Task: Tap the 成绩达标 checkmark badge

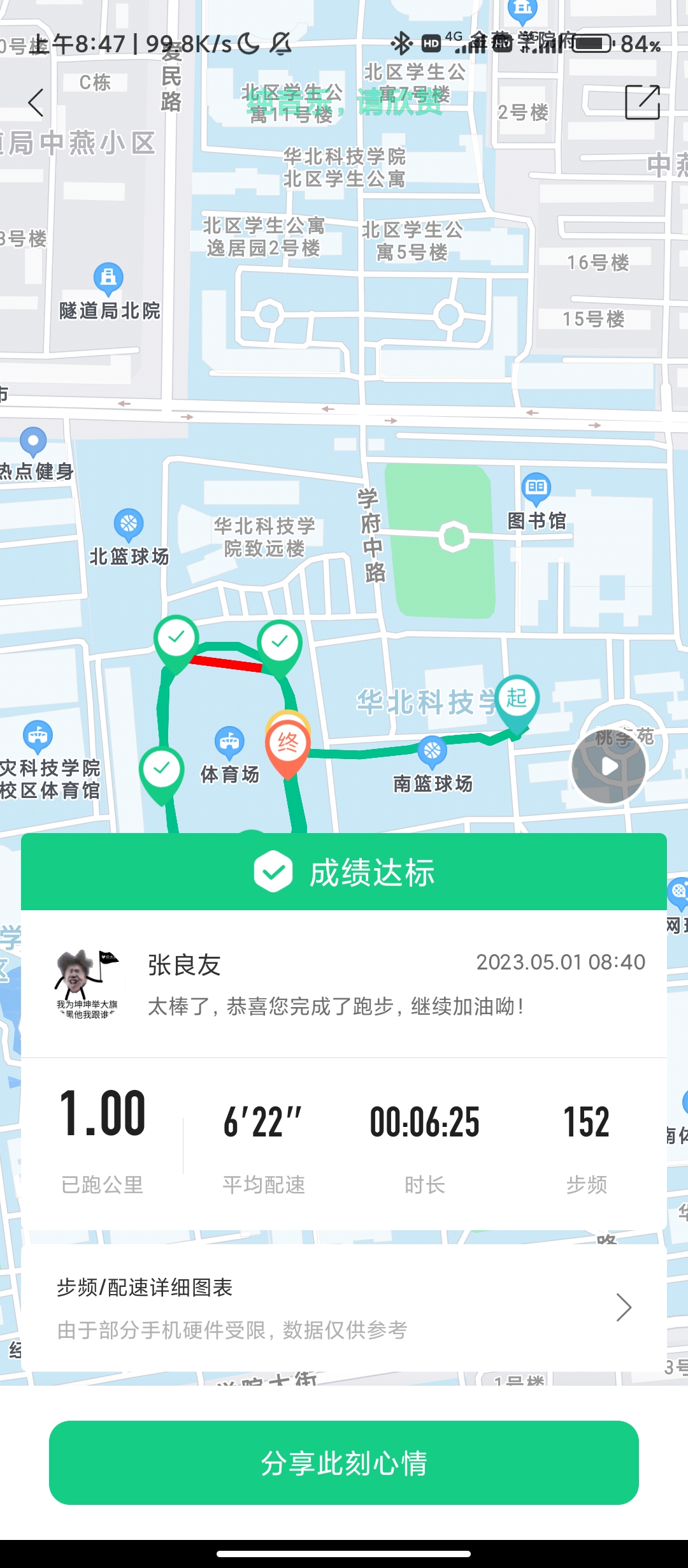Action: point(274,872)
